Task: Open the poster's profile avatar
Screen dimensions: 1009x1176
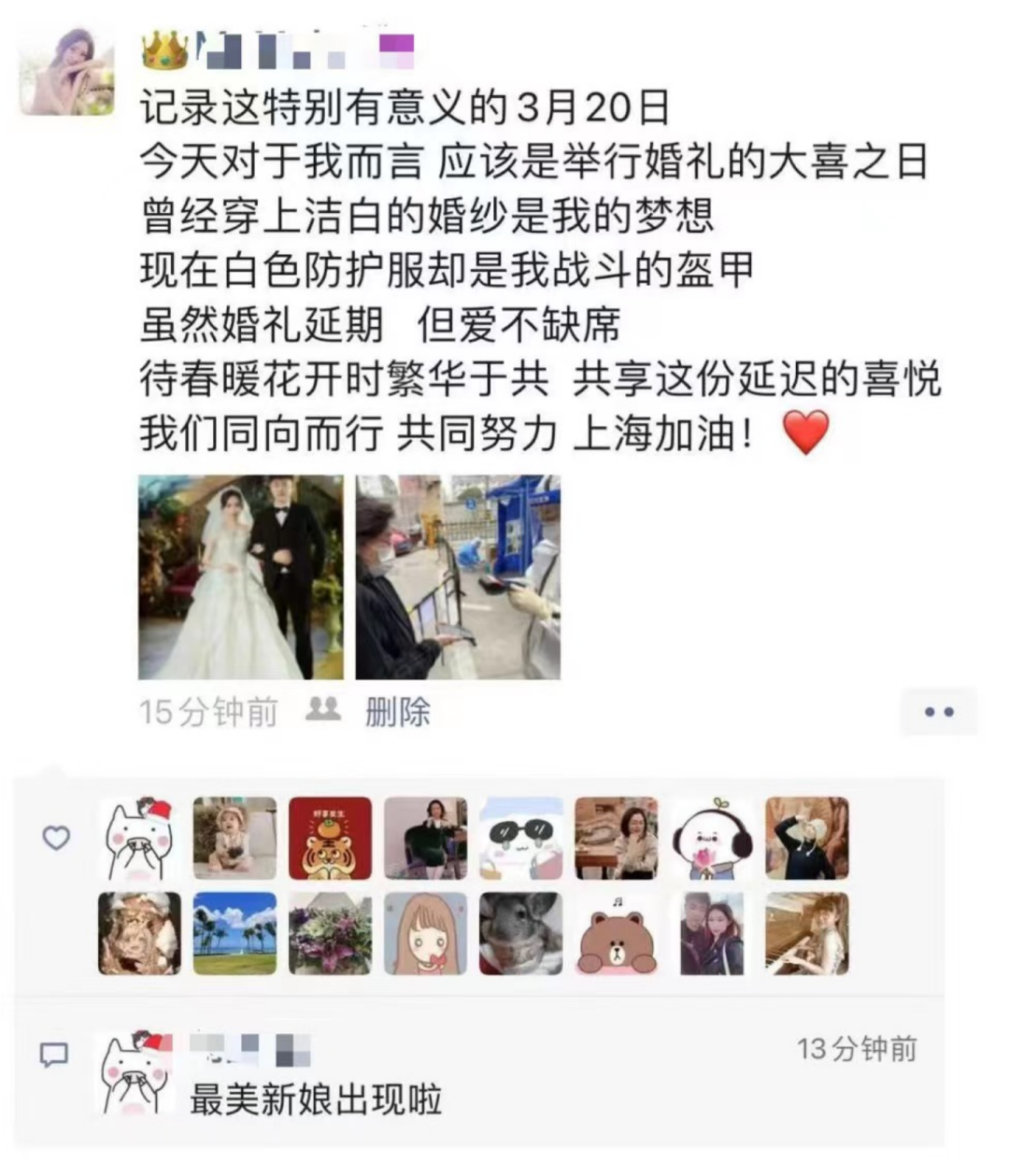Action: 67,71
